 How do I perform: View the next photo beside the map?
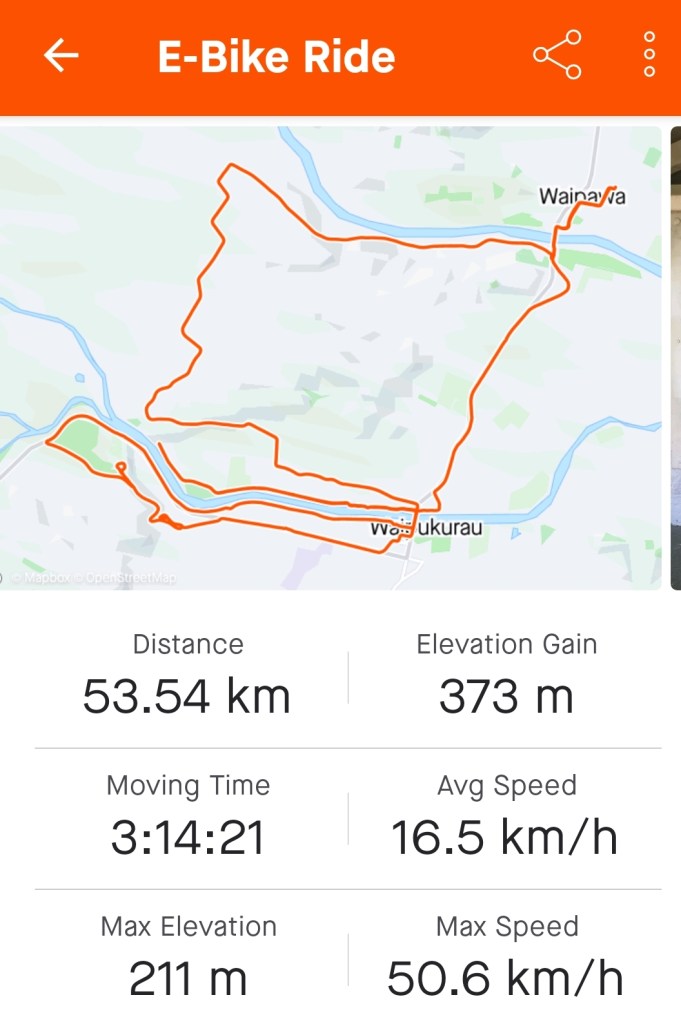675,357
